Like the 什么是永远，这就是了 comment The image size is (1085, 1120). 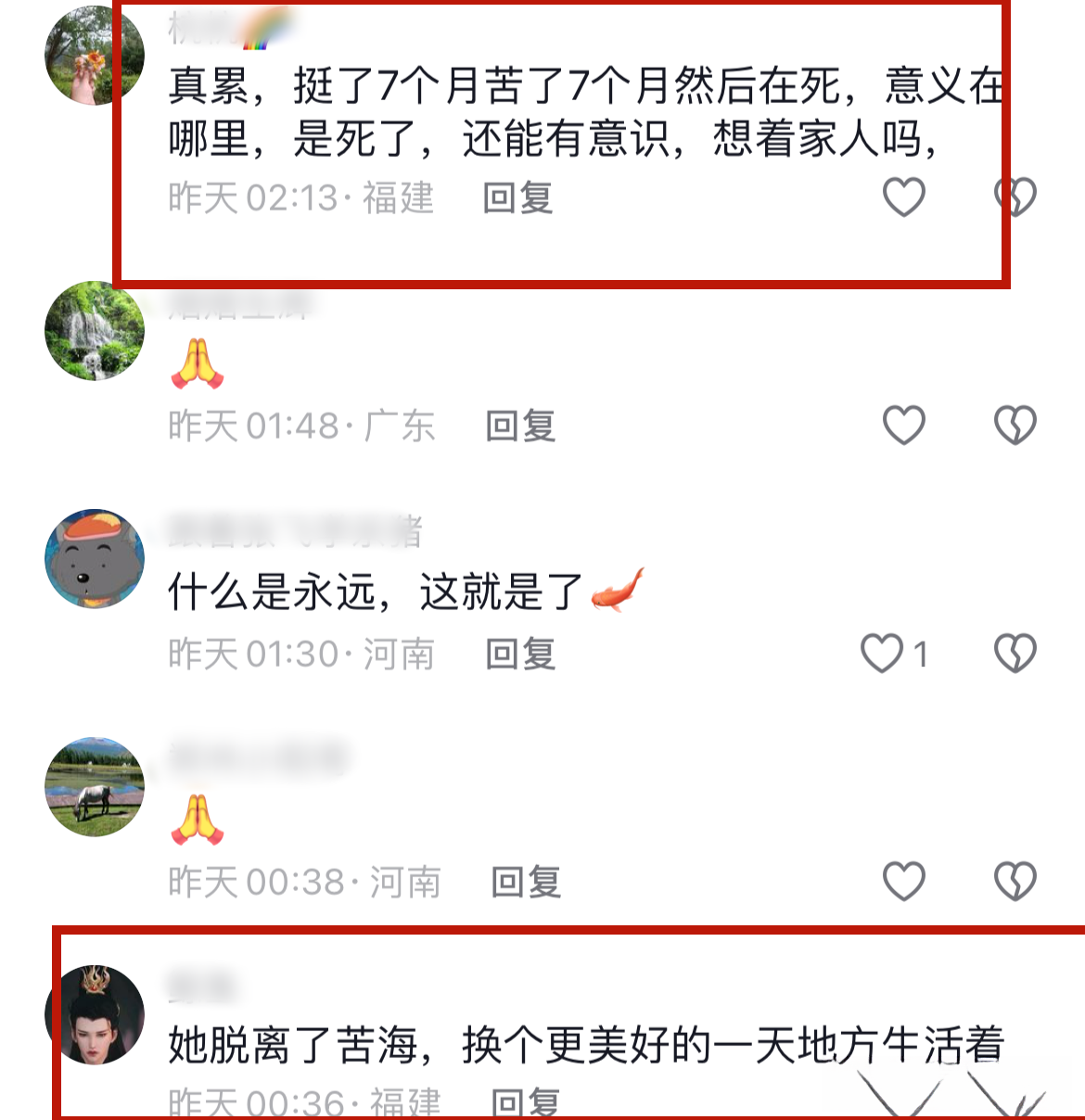click(882, 654)
